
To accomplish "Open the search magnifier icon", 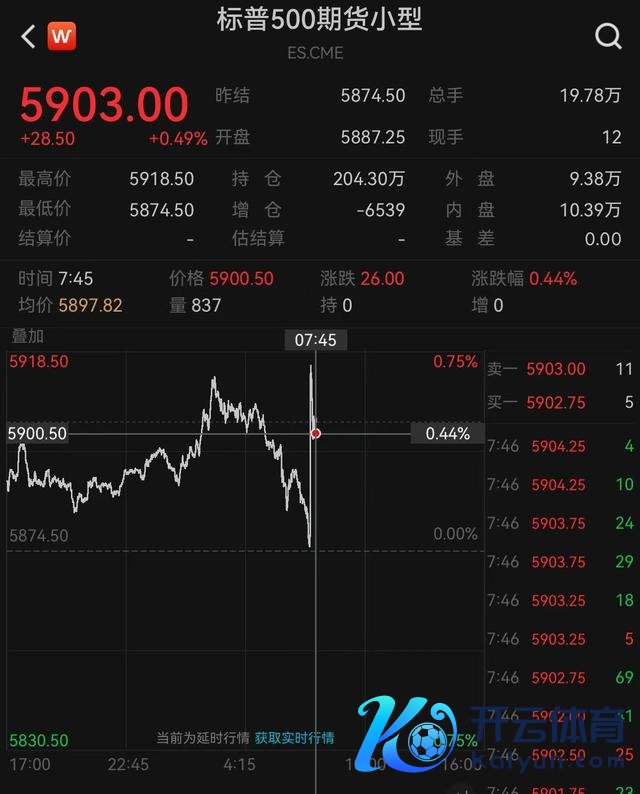I will pyautogui.click(x=608, y=37).
